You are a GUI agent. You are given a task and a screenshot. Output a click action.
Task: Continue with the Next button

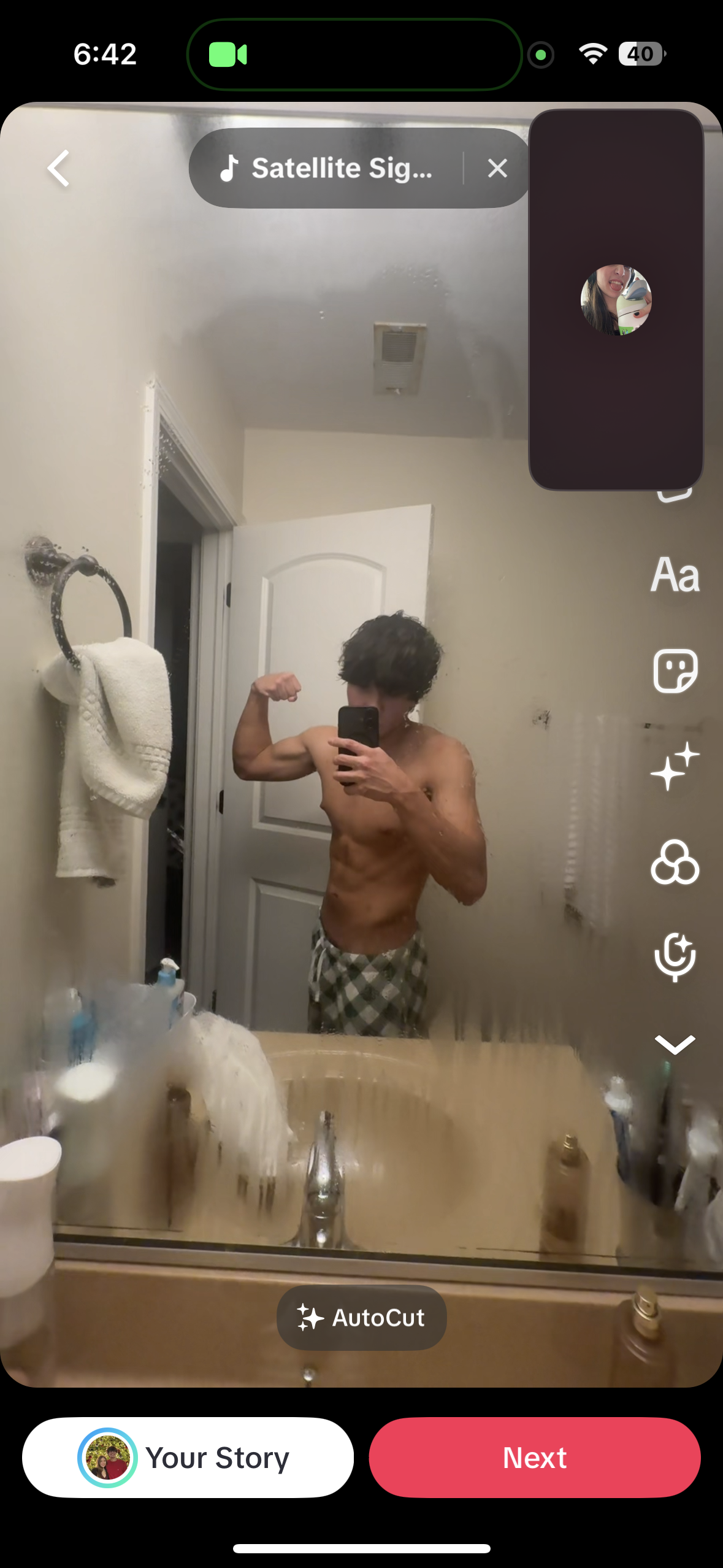tap(534, 1457)
